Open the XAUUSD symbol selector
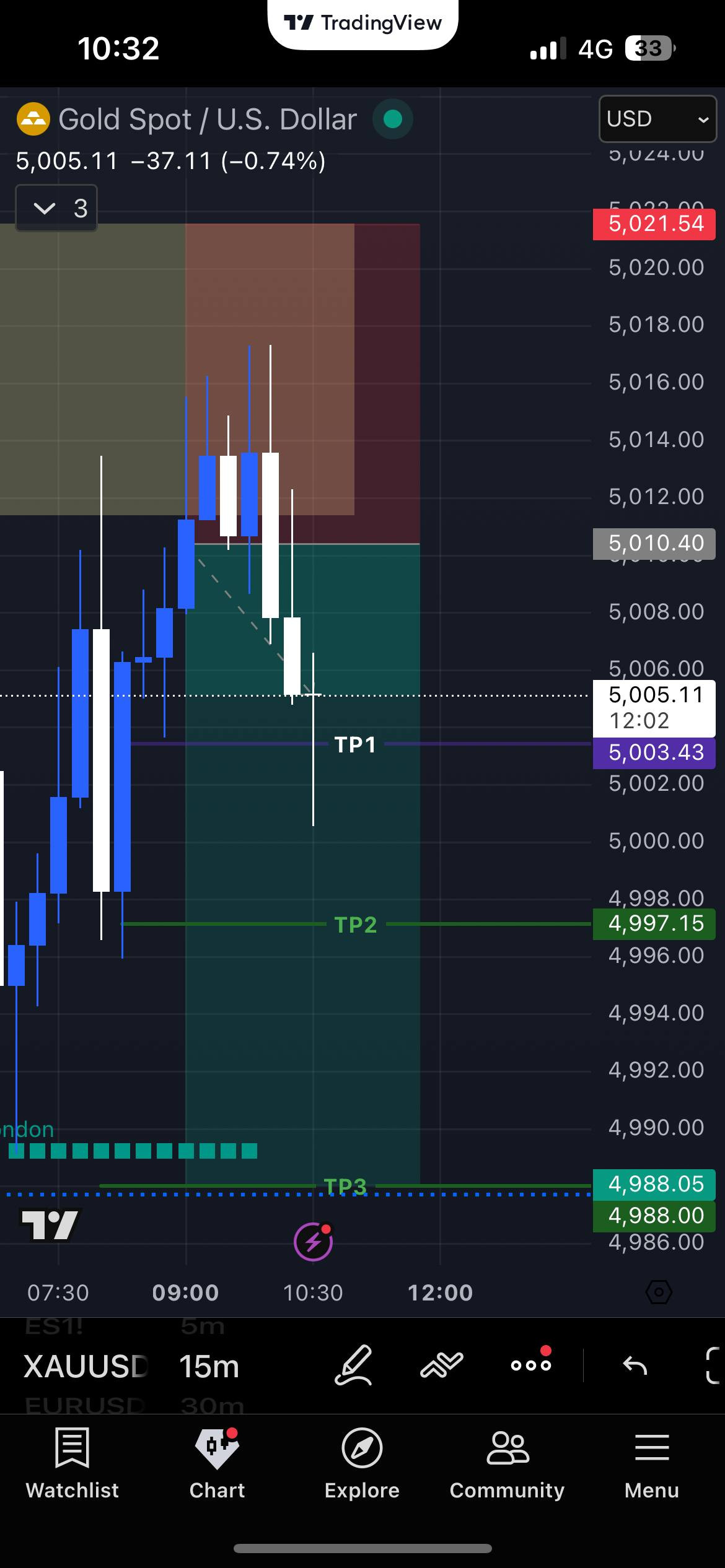This screenshot has height=1568, width=725. pyautogui.click(x=86, y=1367)
